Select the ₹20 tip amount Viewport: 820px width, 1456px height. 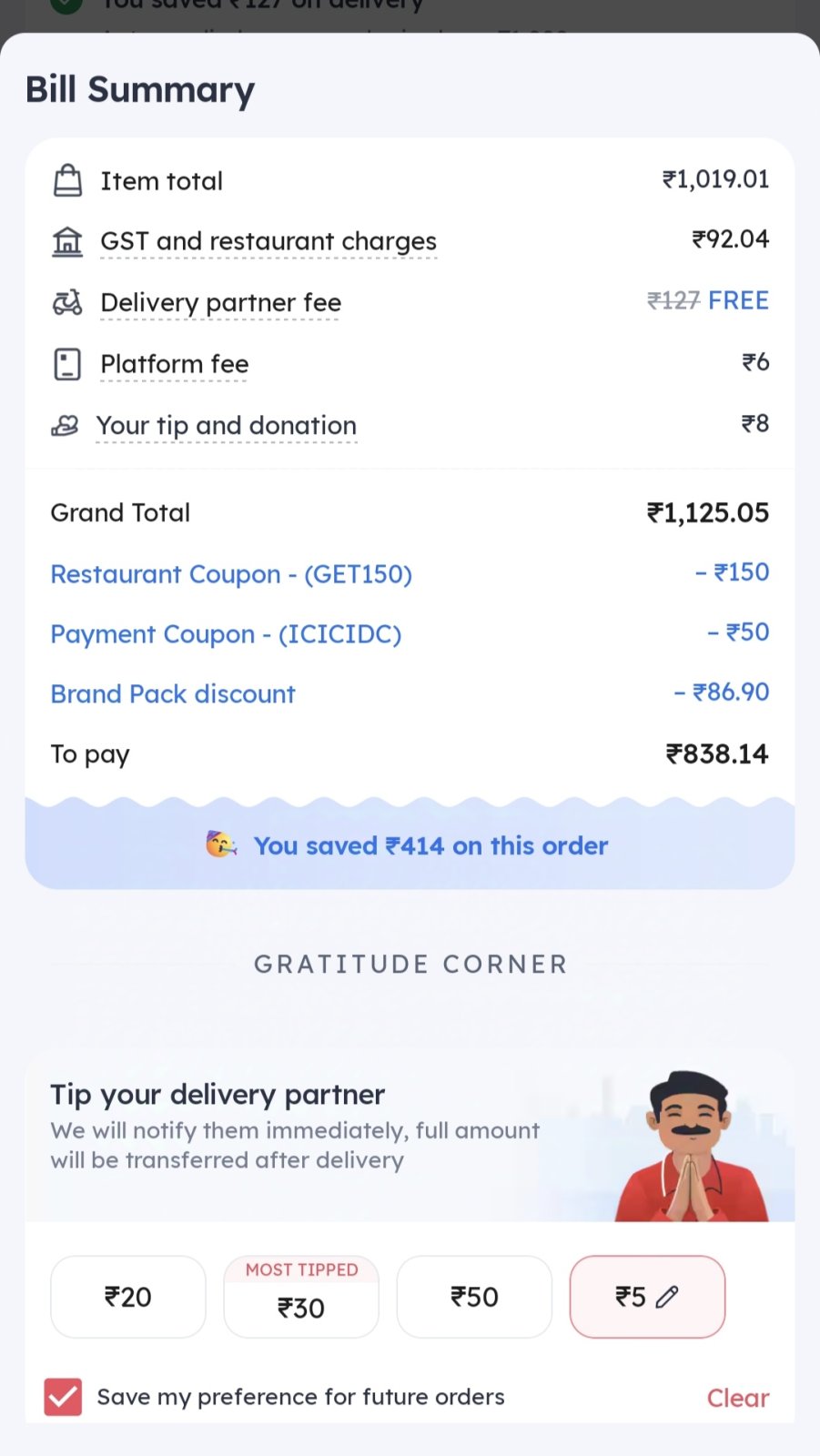tap(128, 1297)
